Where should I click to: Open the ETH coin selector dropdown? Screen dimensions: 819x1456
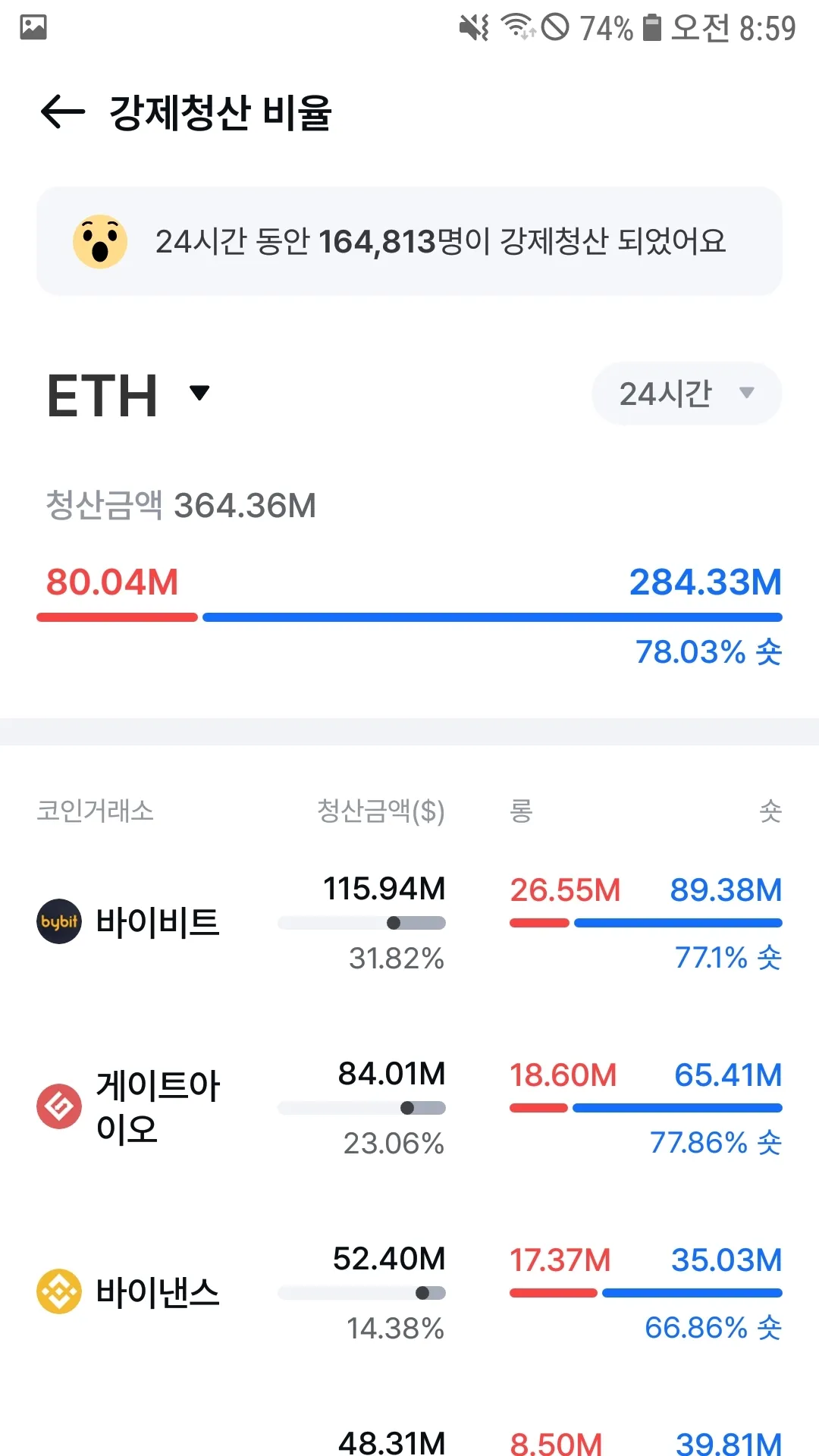pos(129,395)
